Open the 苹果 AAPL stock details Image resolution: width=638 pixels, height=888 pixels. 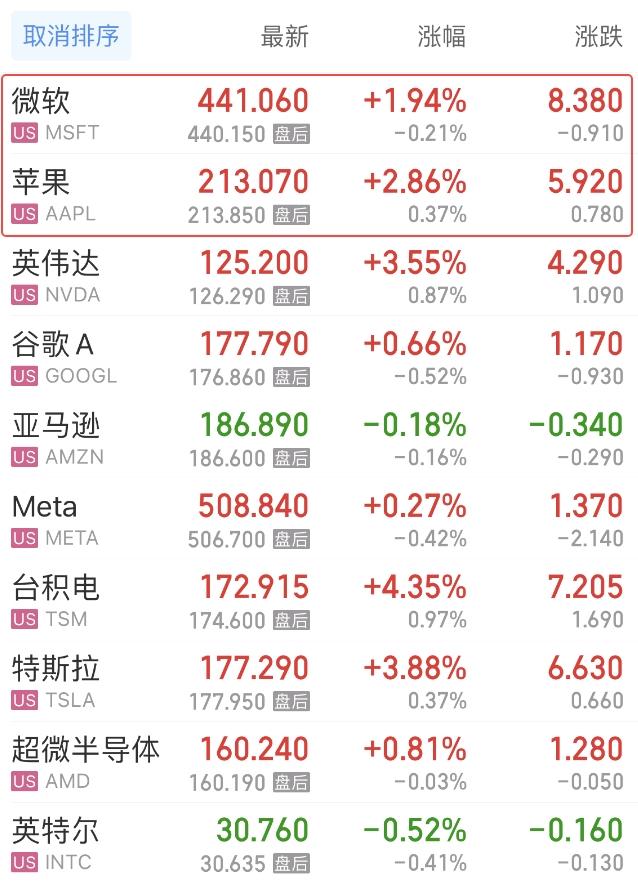[x=60, y=195]
